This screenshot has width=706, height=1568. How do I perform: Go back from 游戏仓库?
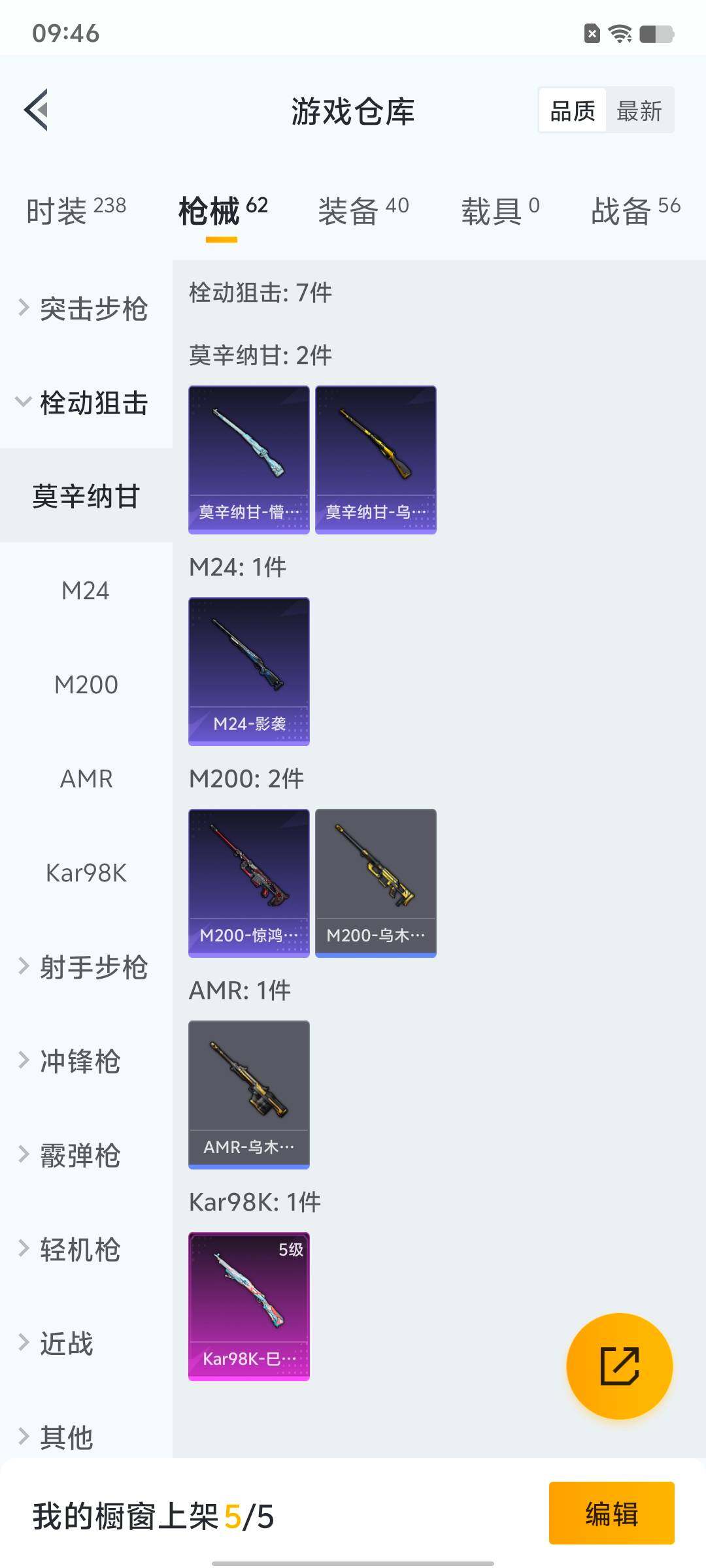[x=37, y=110]
